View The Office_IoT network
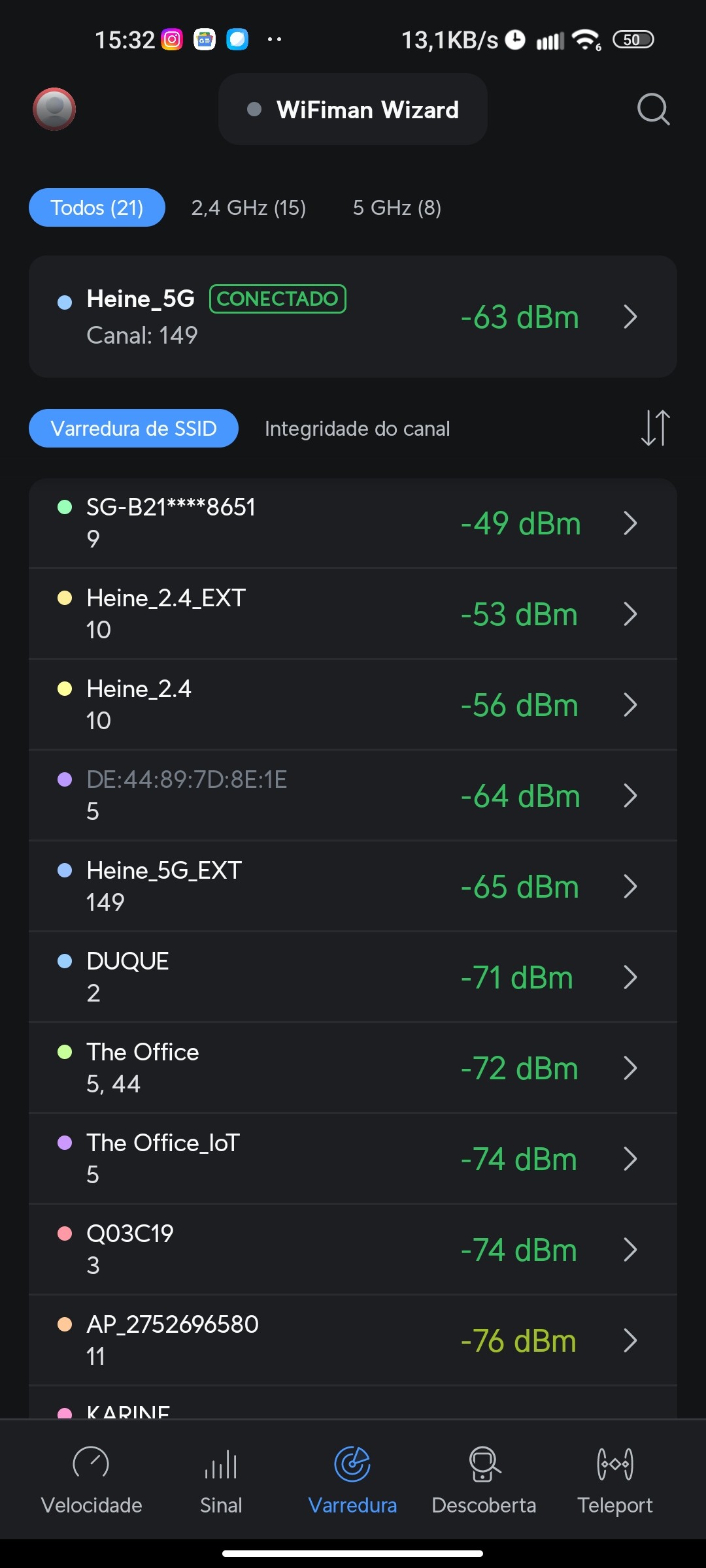 pos(353,1159)
